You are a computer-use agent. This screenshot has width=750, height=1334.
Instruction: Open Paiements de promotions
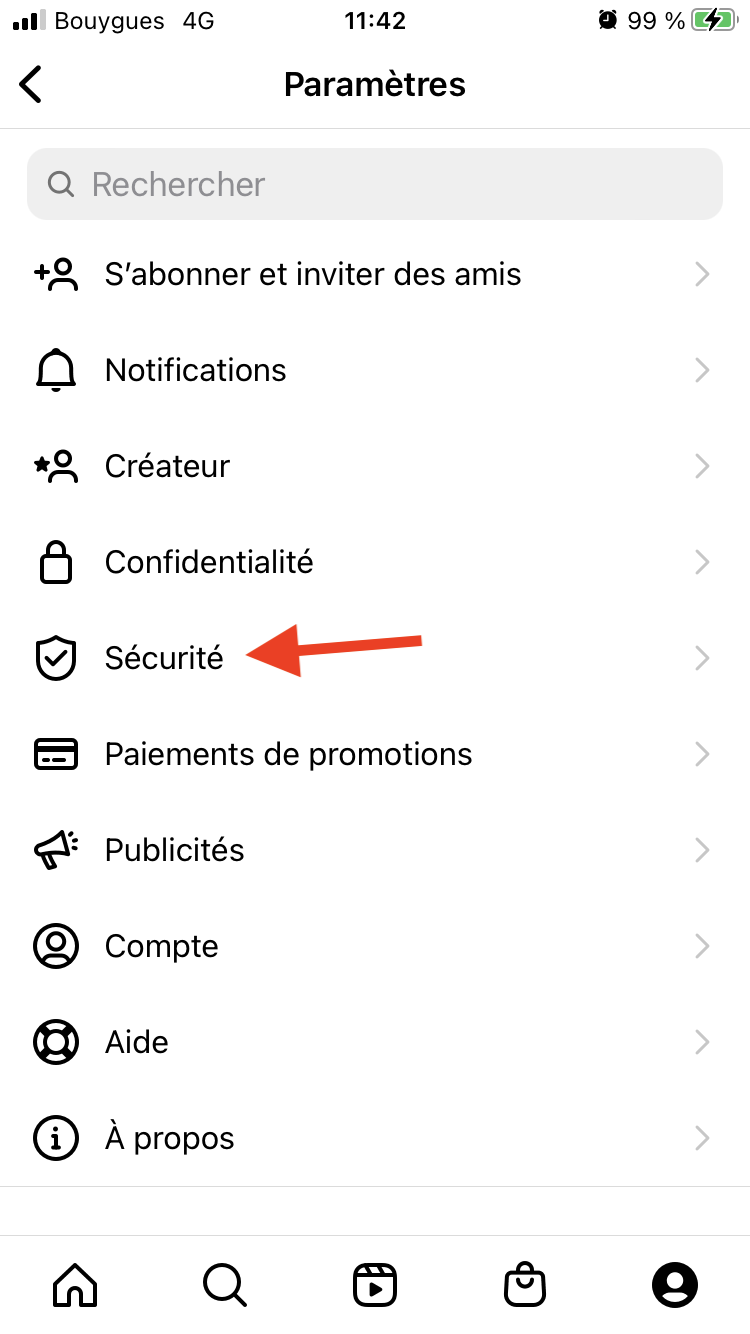pos(375,754)
